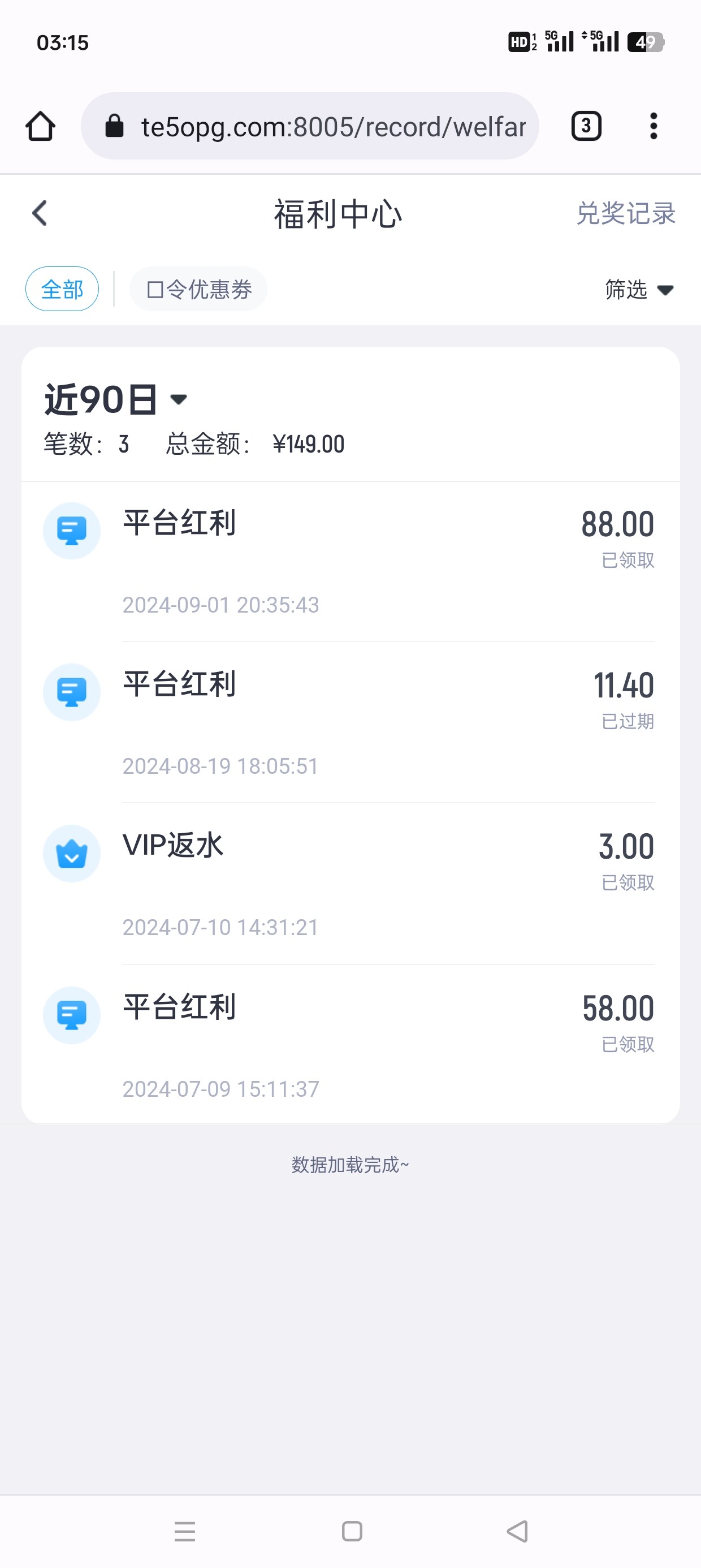
Task: Go back from 福利中心 page
Action: pos(40,214)
